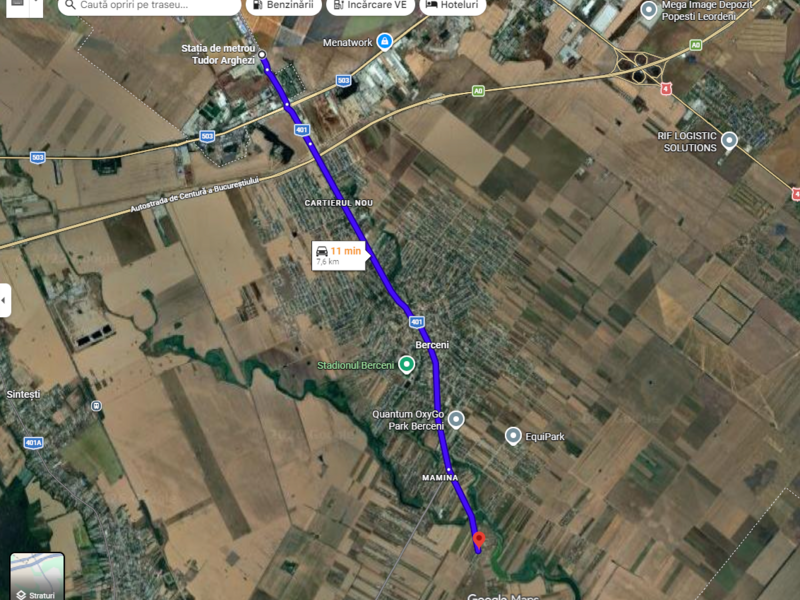Screen dimensions: 800x600
Task: Open the Menatwork place marker
Action: (385, 42)
